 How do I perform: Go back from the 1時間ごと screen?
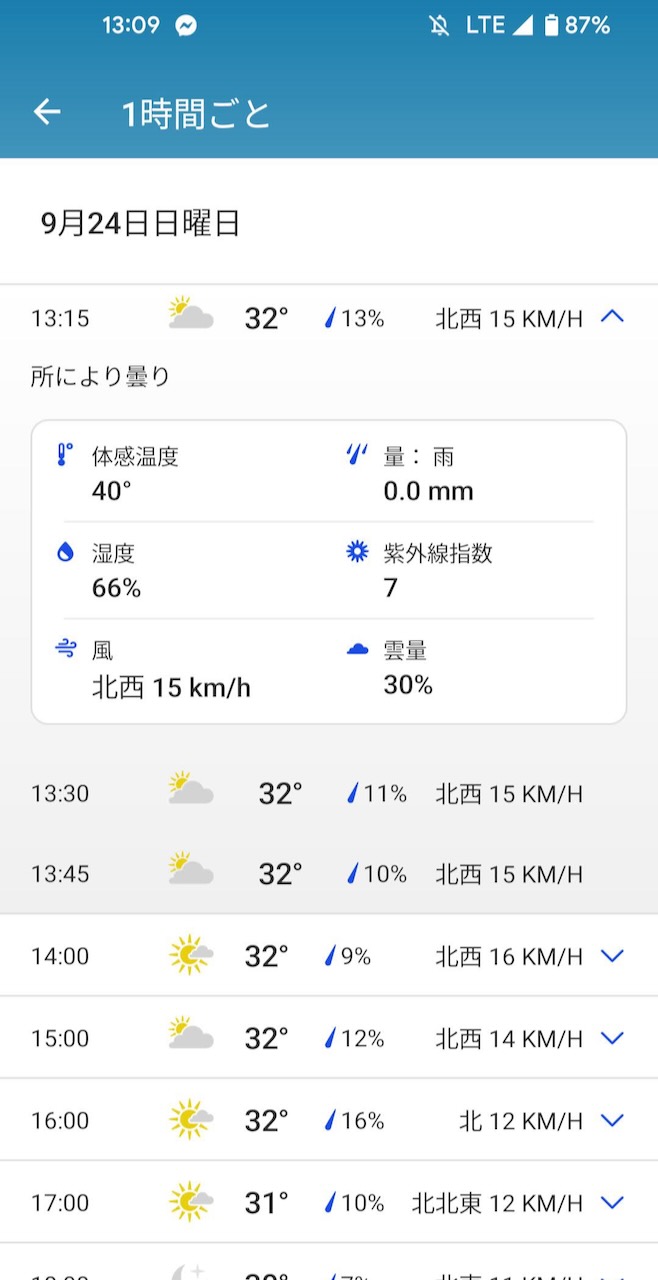click(x=47, y=112)
